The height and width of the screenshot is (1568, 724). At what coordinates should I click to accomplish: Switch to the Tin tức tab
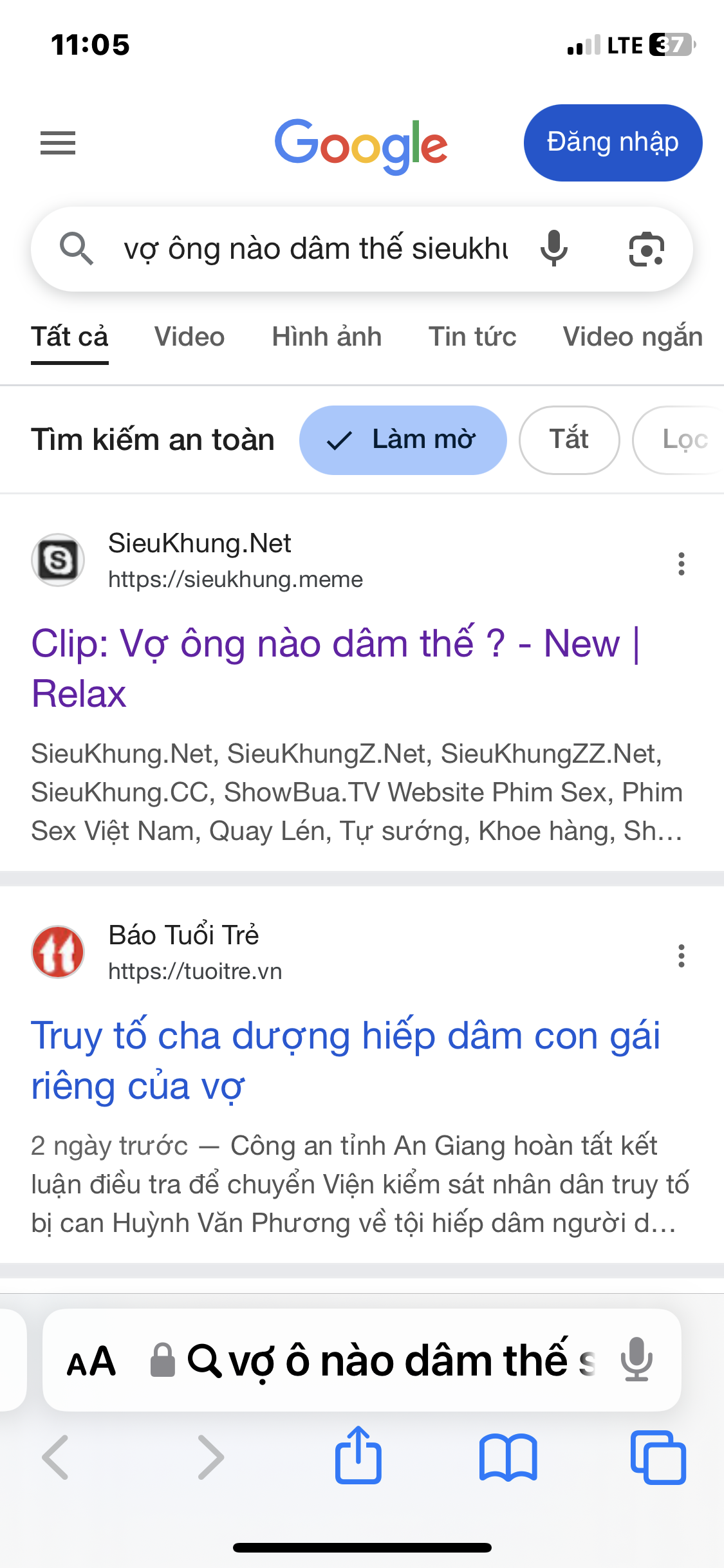point(472,337)
